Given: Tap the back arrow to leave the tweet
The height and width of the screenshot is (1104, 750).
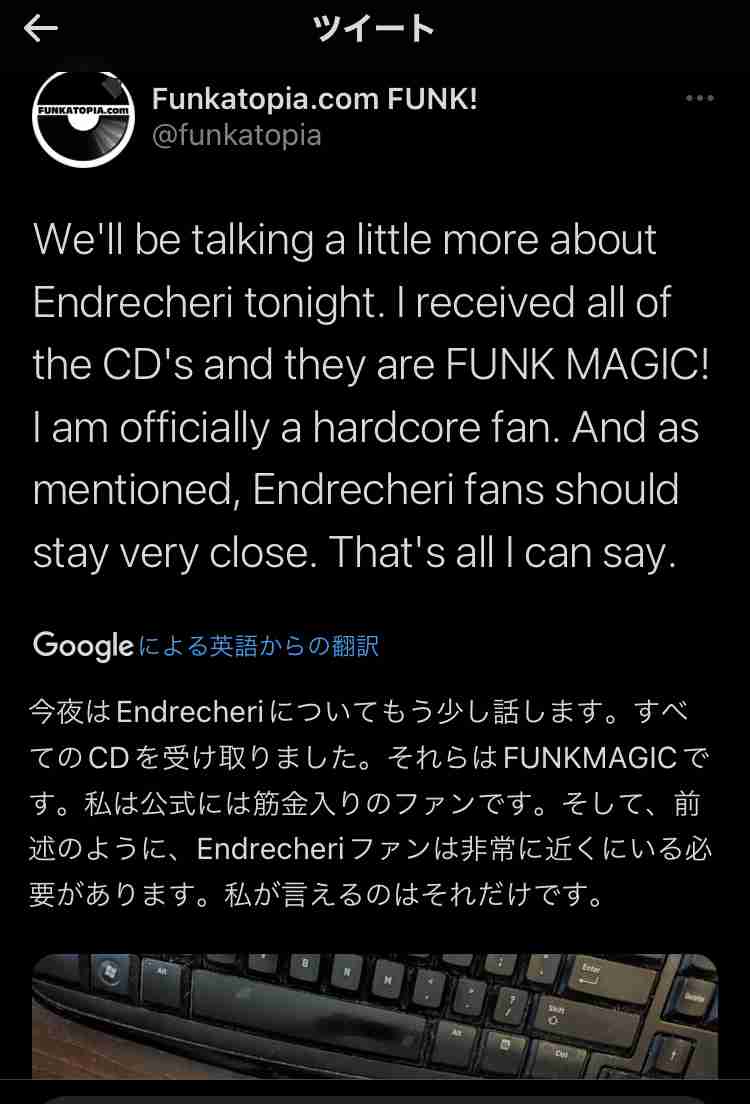Looking at the screenshot, I should [x=40, y=29].
